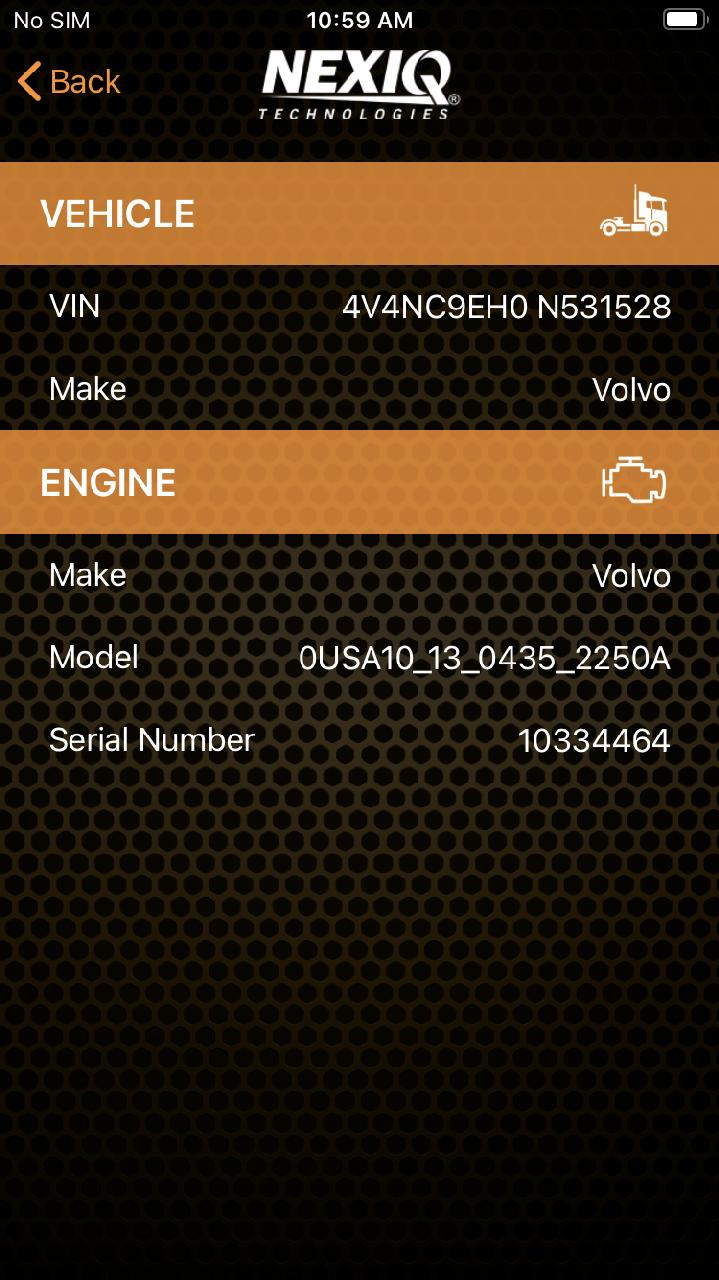Go back to the previous screen
Screen dimensions: 719x1280
tap(69, 81)
